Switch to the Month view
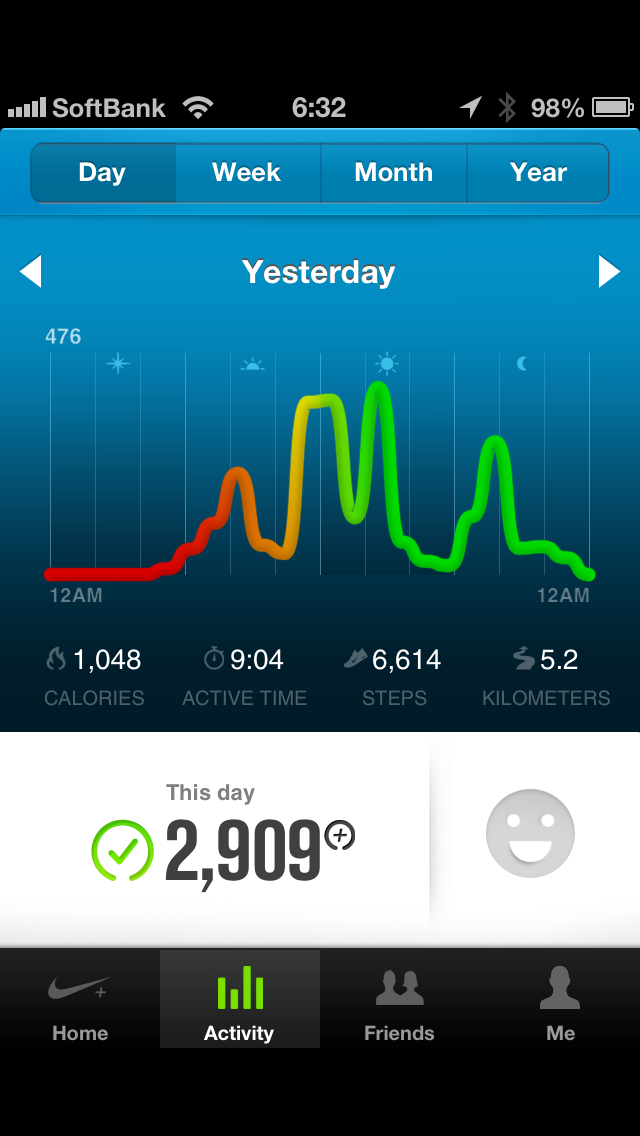The height and width of the screenshot is (1136, 640). coord(393,173)
